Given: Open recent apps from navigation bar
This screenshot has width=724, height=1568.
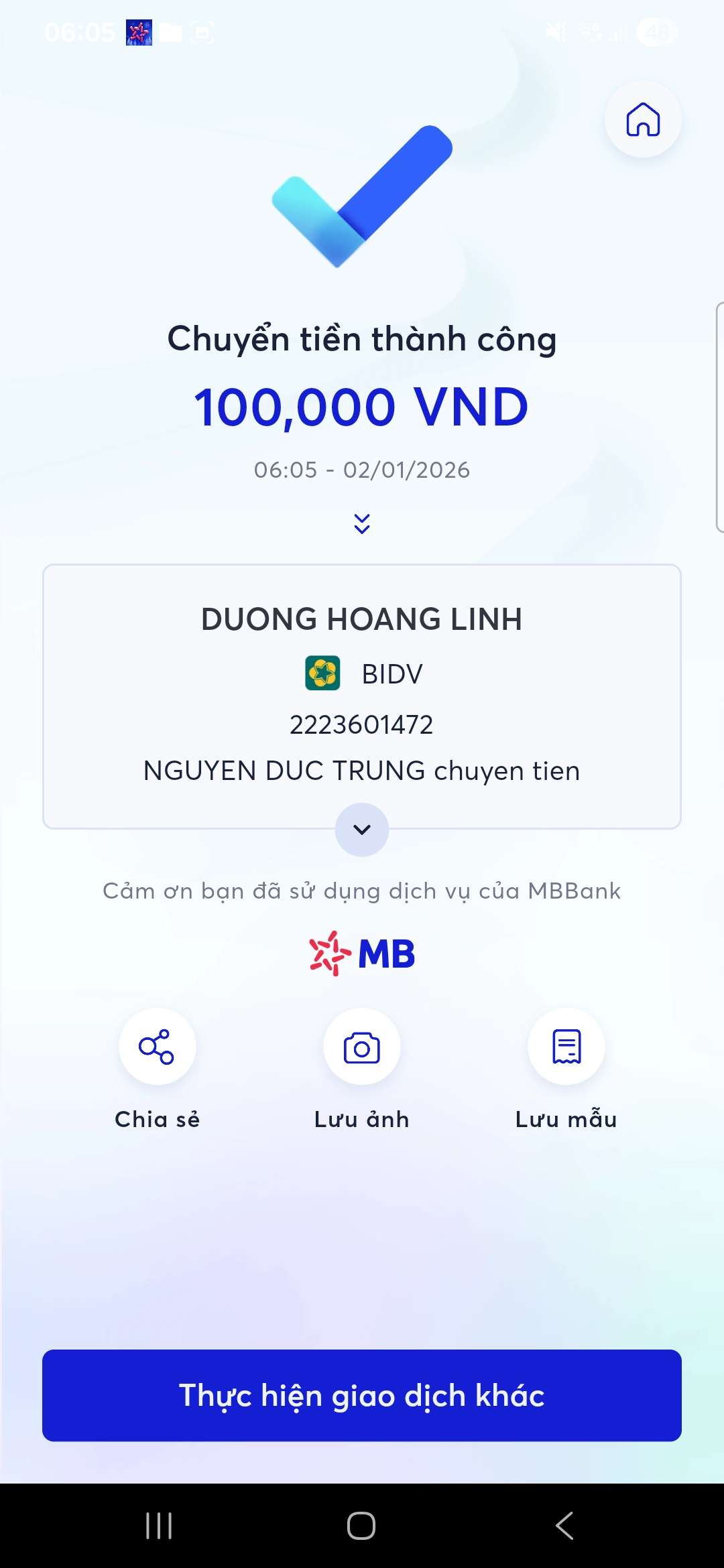Looking at the screenshot, I should pos(159,1526).
